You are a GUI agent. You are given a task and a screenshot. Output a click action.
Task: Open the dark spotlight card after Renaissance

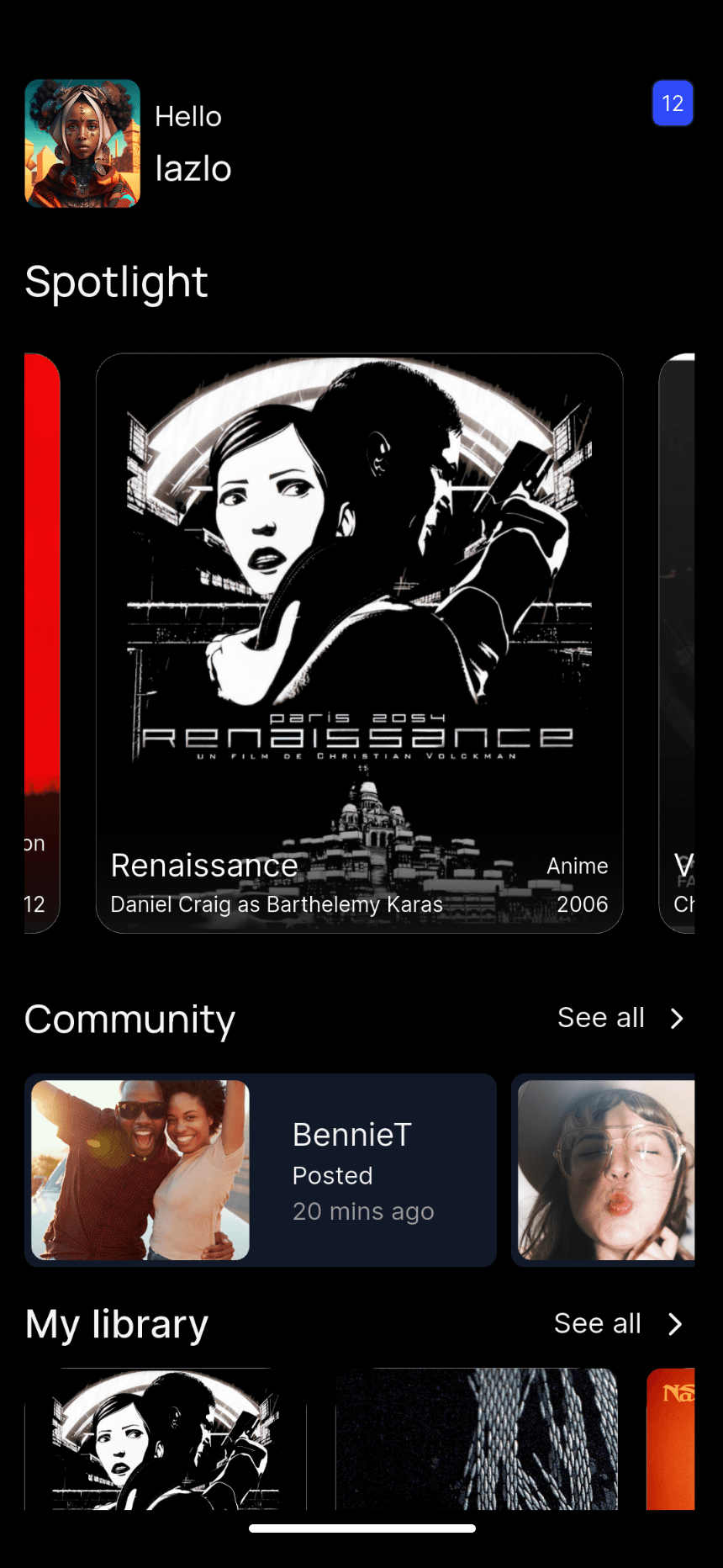coord(677,644)
